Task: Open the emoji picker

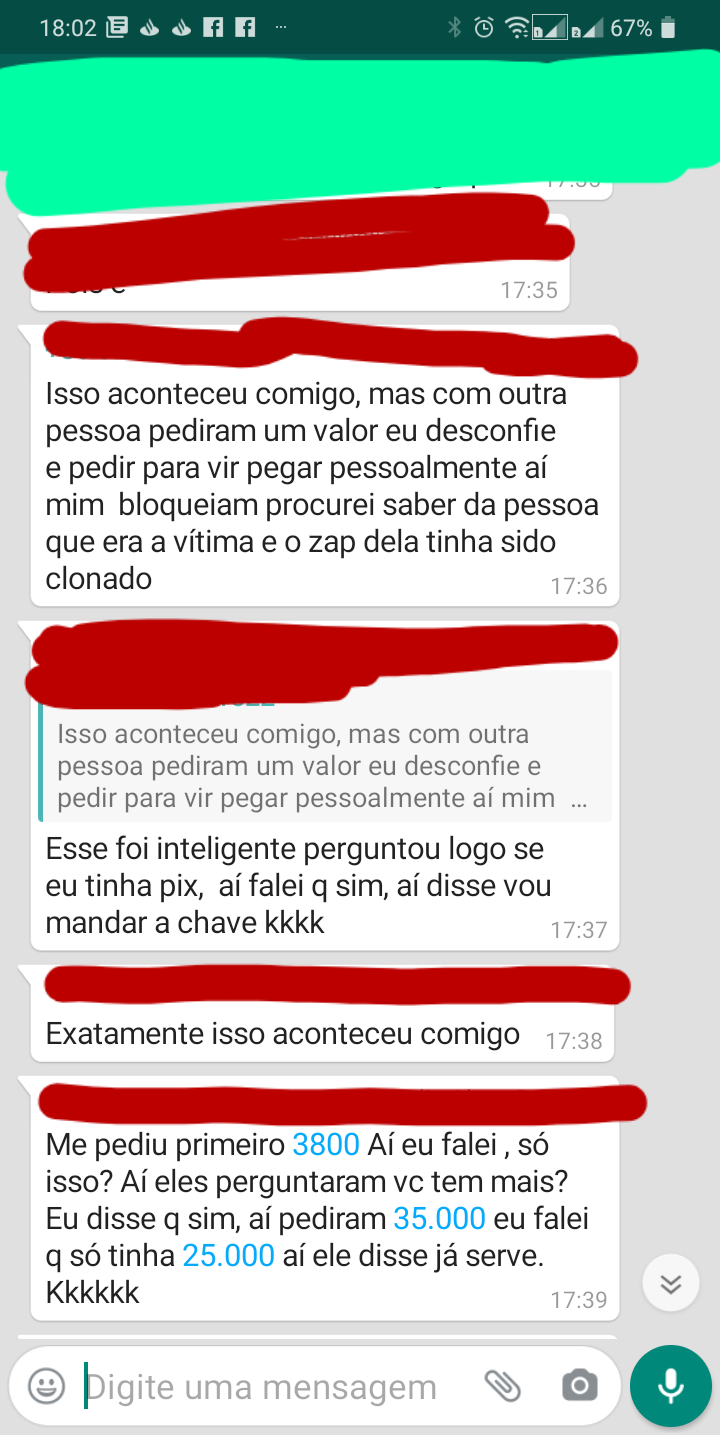Action: (x=46, y=1386)
